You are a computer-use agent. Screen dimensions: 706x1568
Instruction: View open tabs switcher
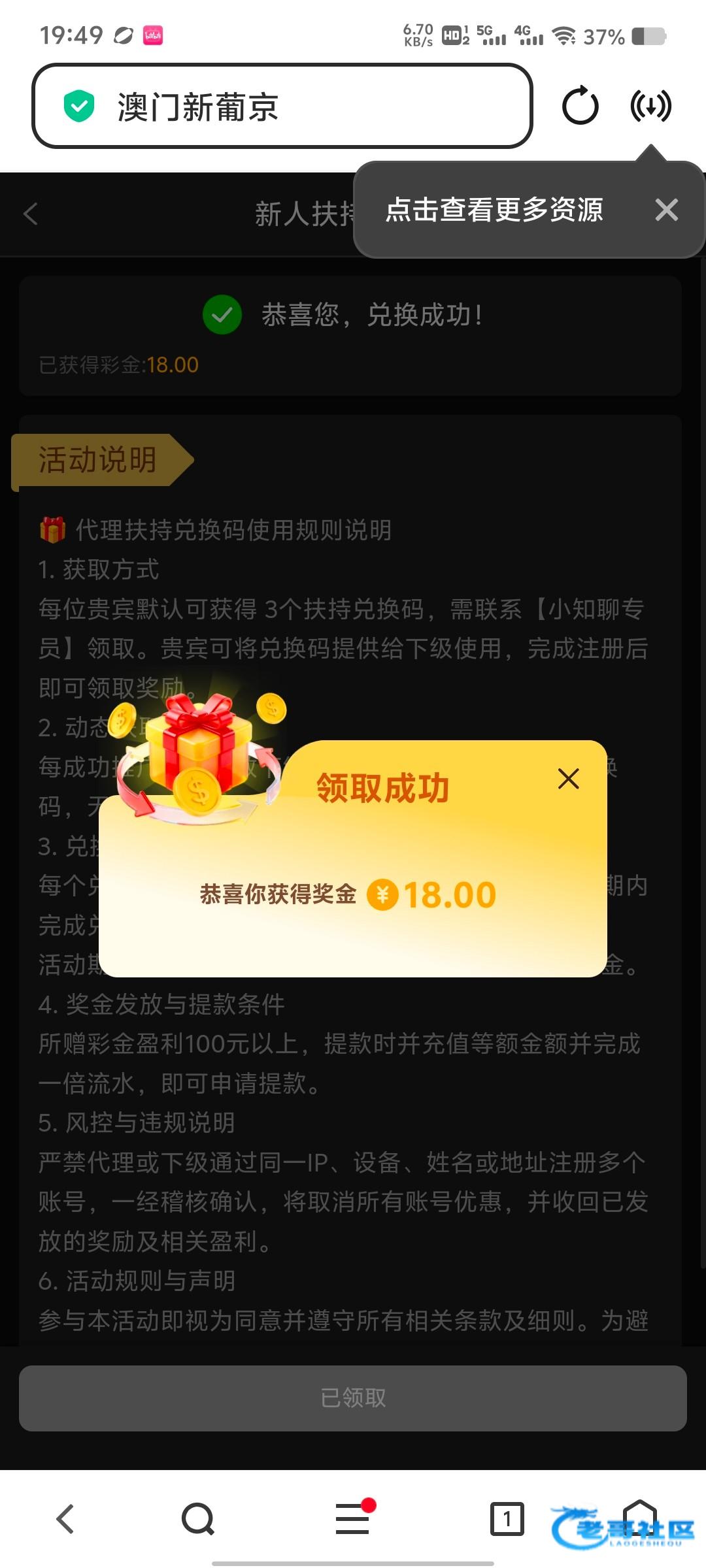(507, 1519)
